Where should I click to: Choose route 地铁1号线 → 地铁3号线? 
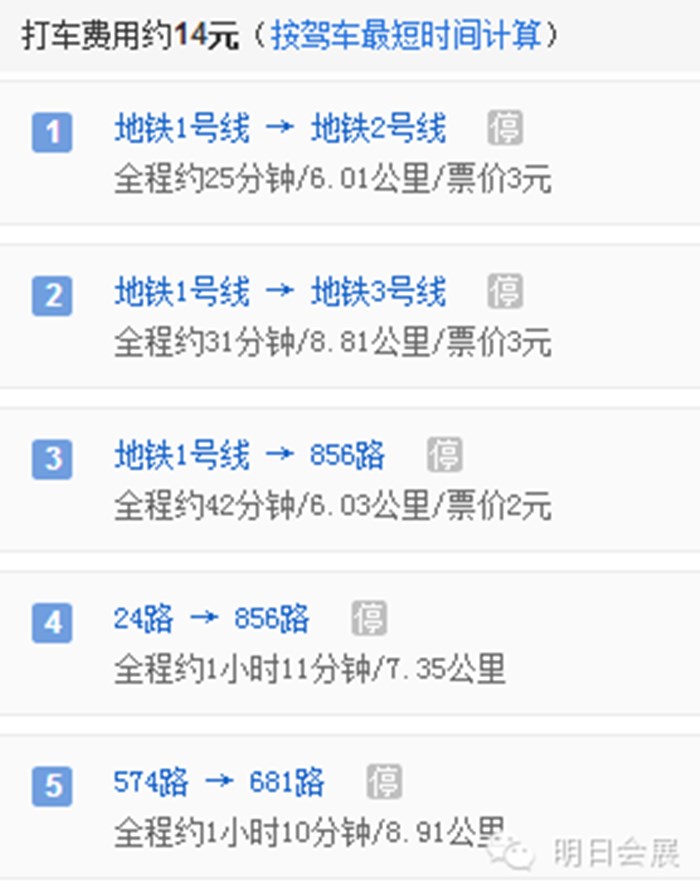[x=280, y=293]
